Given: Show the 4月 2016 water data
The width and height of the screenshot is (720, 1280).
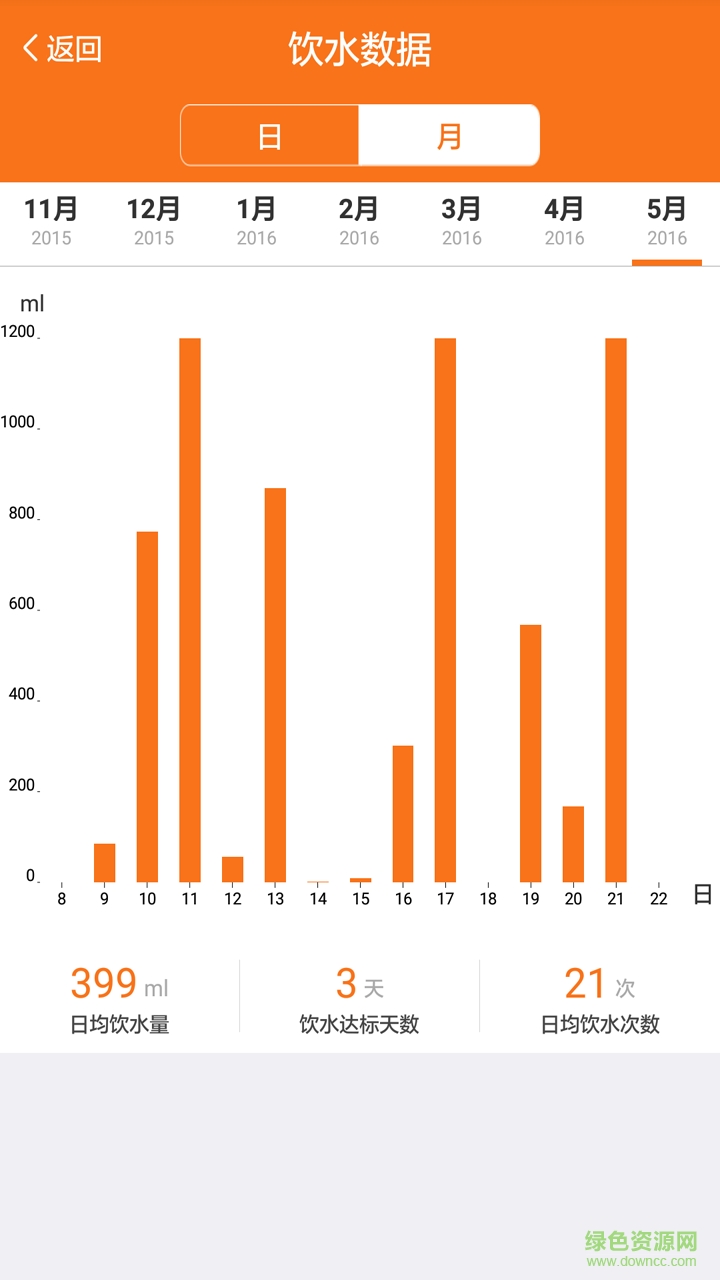Looking at the screenshot, I should tap(564, 222).
